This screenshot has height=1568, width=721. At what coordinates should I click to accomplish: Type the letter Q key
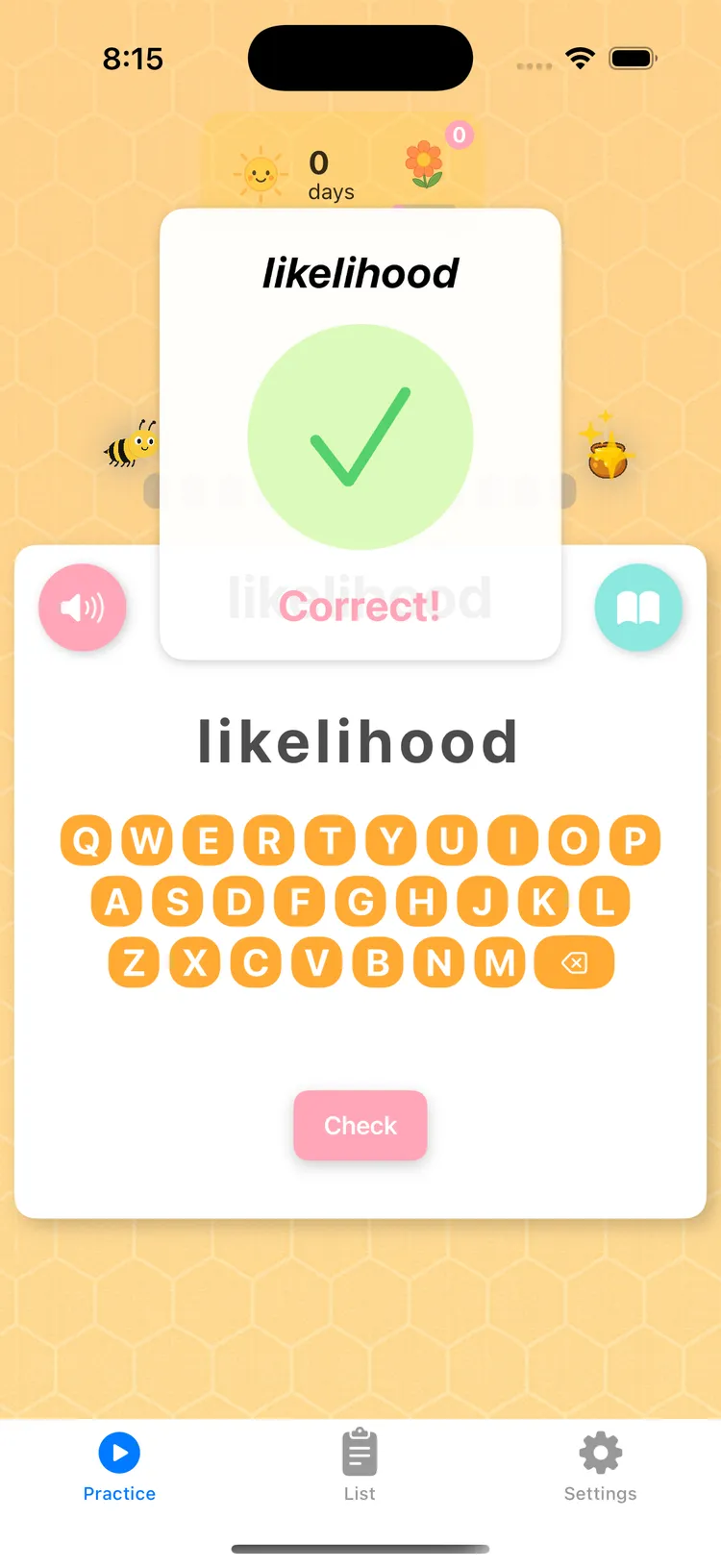pos(86,840)
